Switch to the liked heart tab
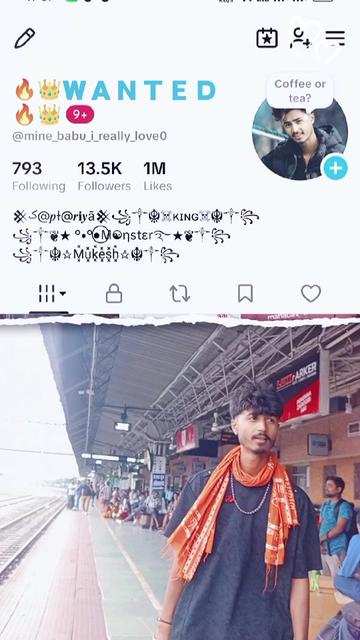The height and width of the screenshot is (640, 360). click(311, 293)
